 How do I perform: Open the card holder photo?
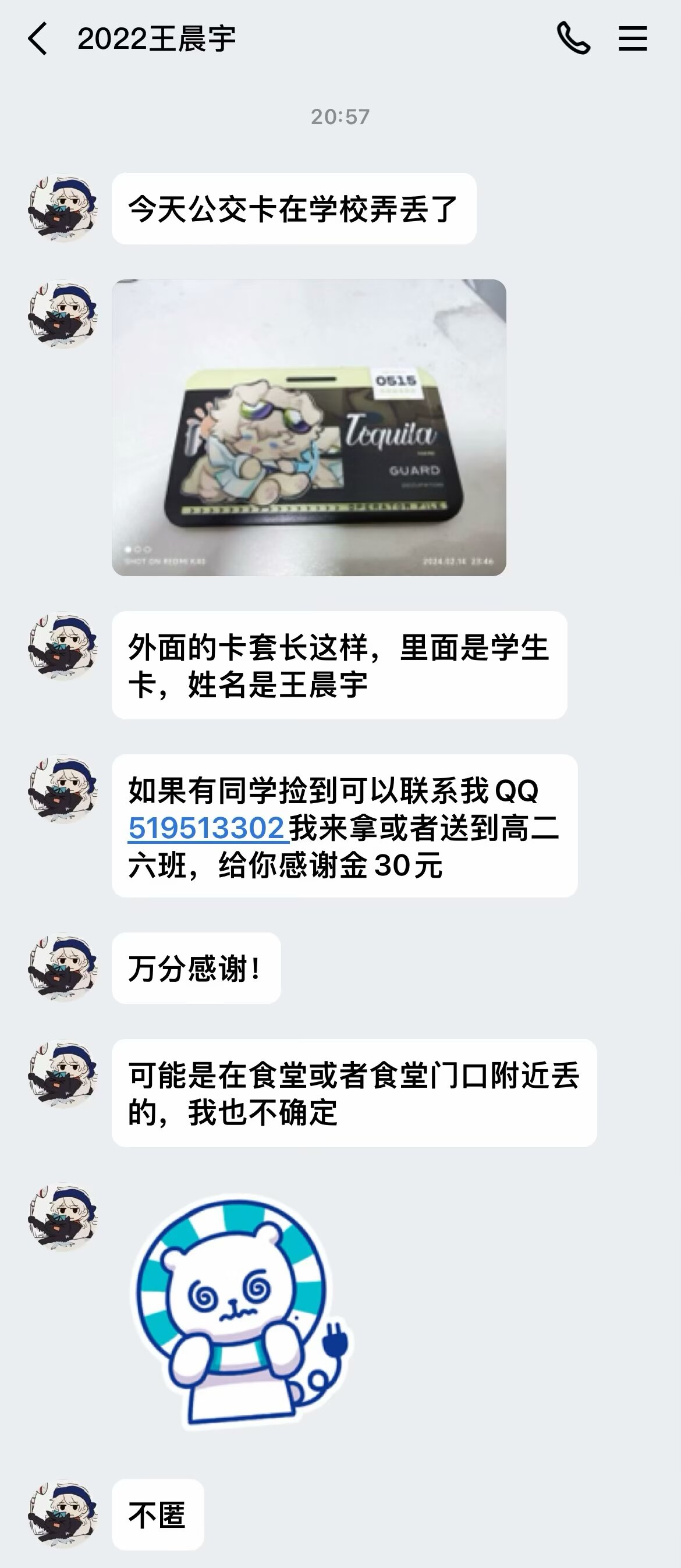tap(308, 427)
